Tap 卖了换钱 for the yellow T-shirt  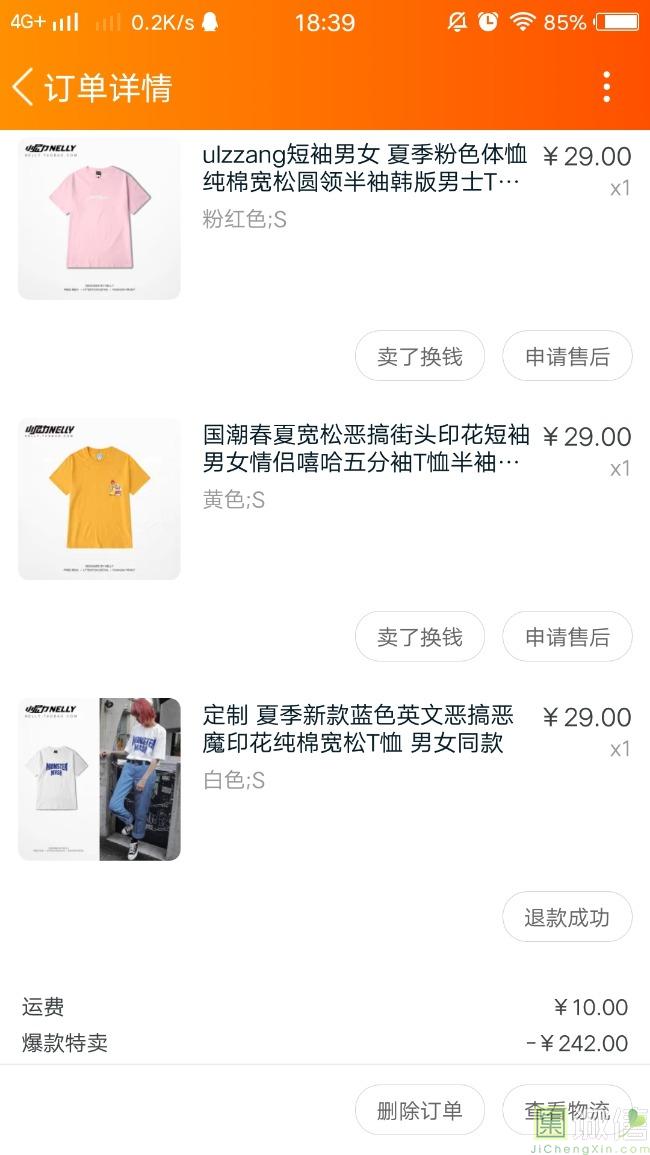pos(420,637)
